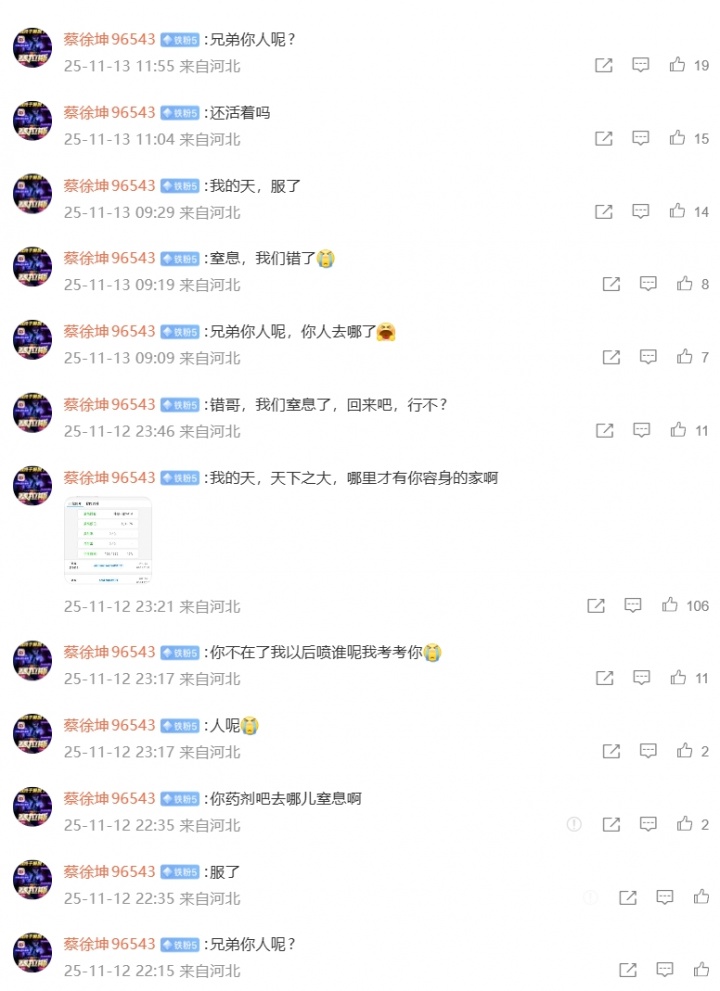Click the avatar beside the bottom "兄弟你人呢?" comment
Image resolution: width=720 pixels, height=991 pixels.
[x=31, y=946]
